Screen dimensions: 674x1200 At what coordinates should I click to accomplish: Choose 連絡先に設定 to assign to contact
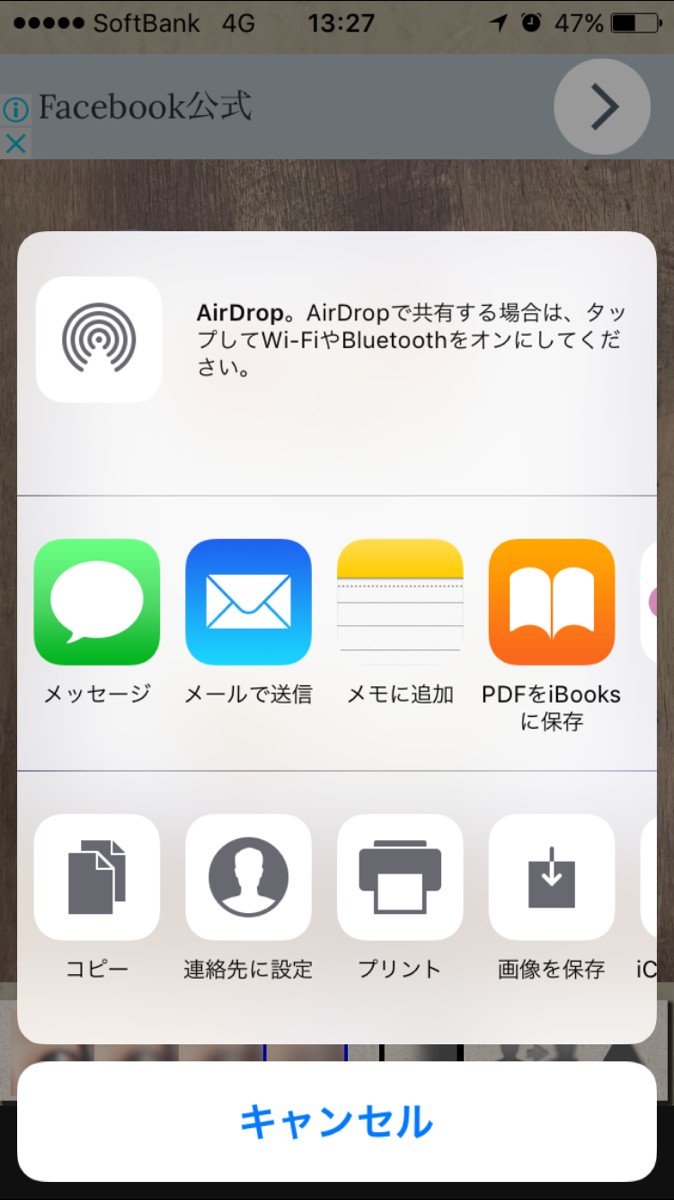248,877
